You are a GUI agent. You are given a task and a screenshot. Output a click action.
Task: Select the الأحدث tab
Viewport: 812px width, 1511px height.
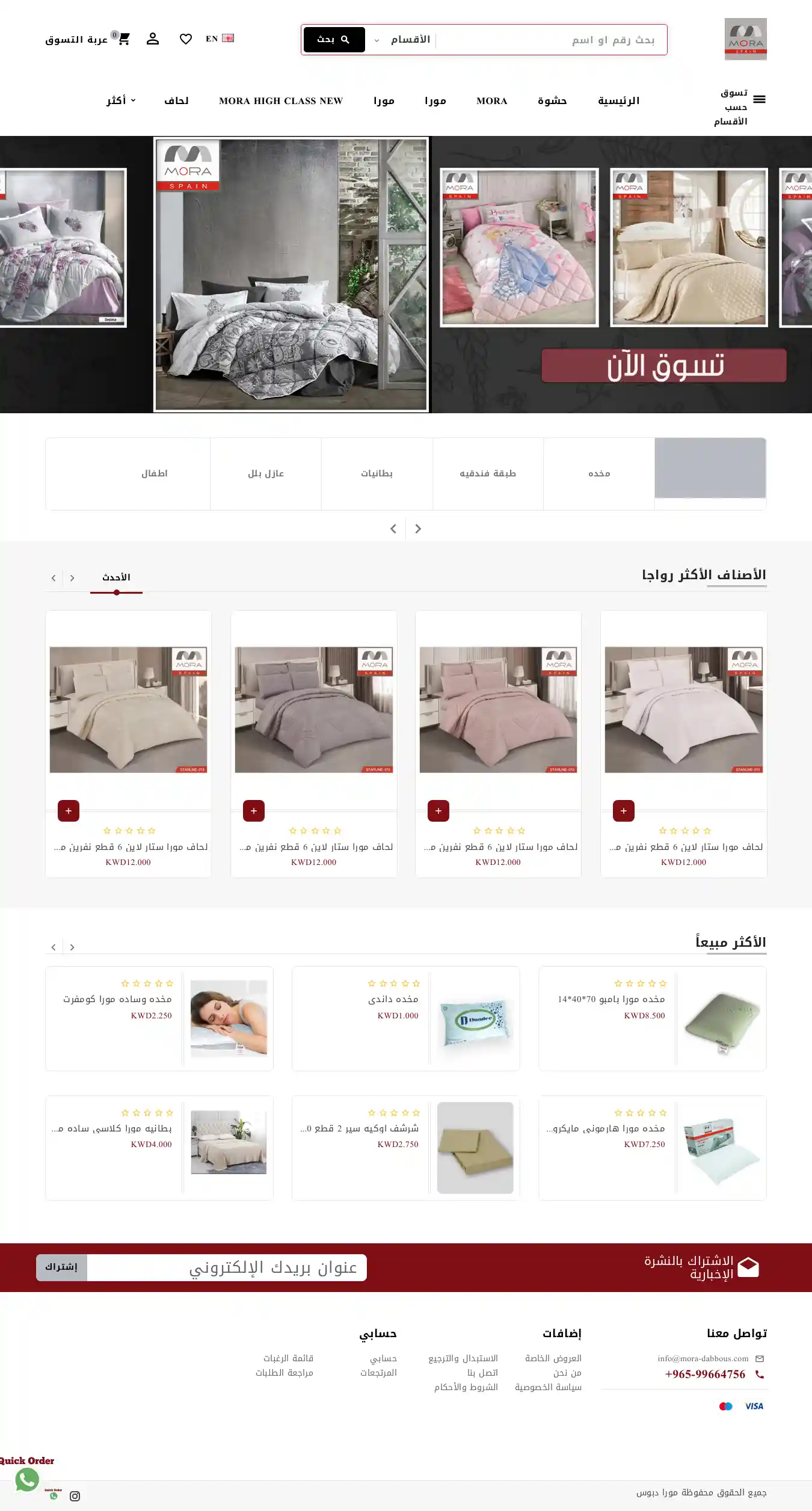tap(116, 577)
